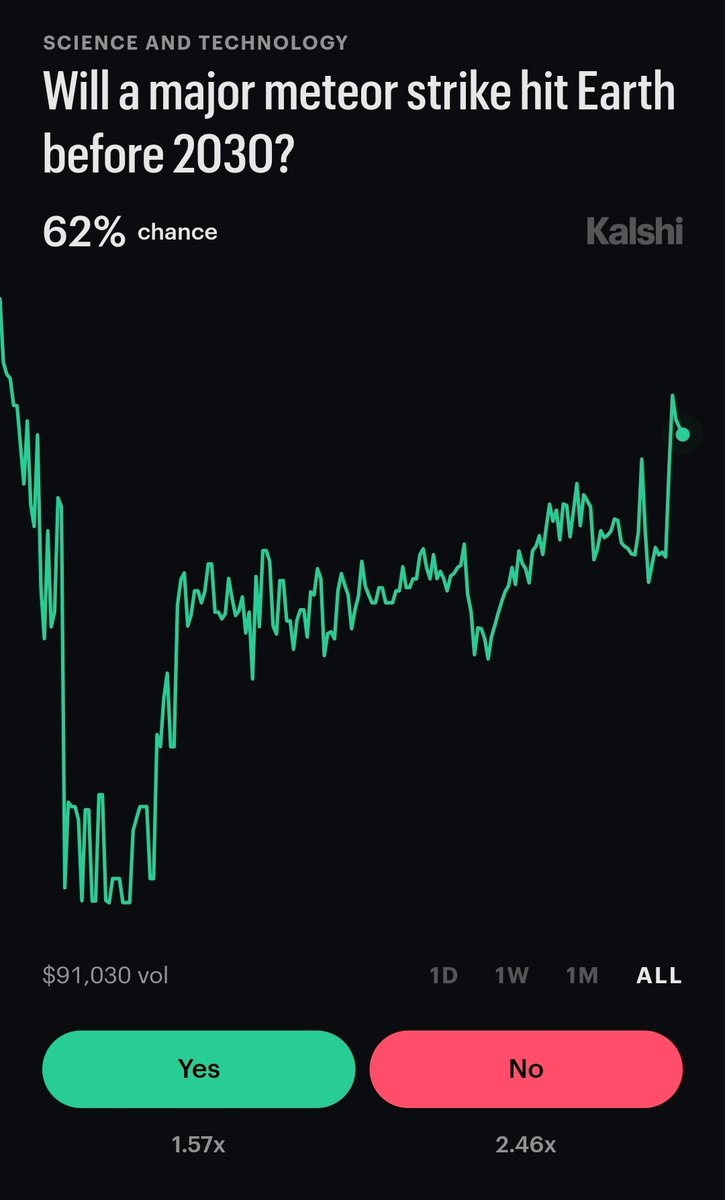Viewport: 725px width, 1200px height.
Task: Select the 1M chart range
Action: click(x=582, y=975)
